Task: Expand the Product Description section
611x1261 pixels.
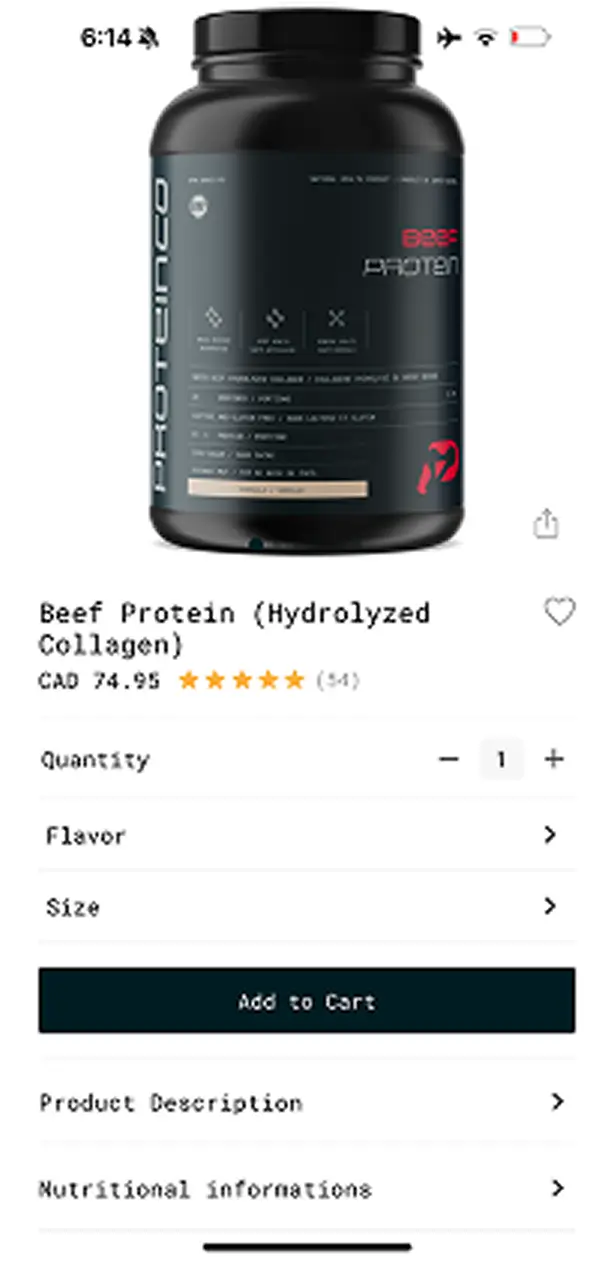Action: point(306,1103)
